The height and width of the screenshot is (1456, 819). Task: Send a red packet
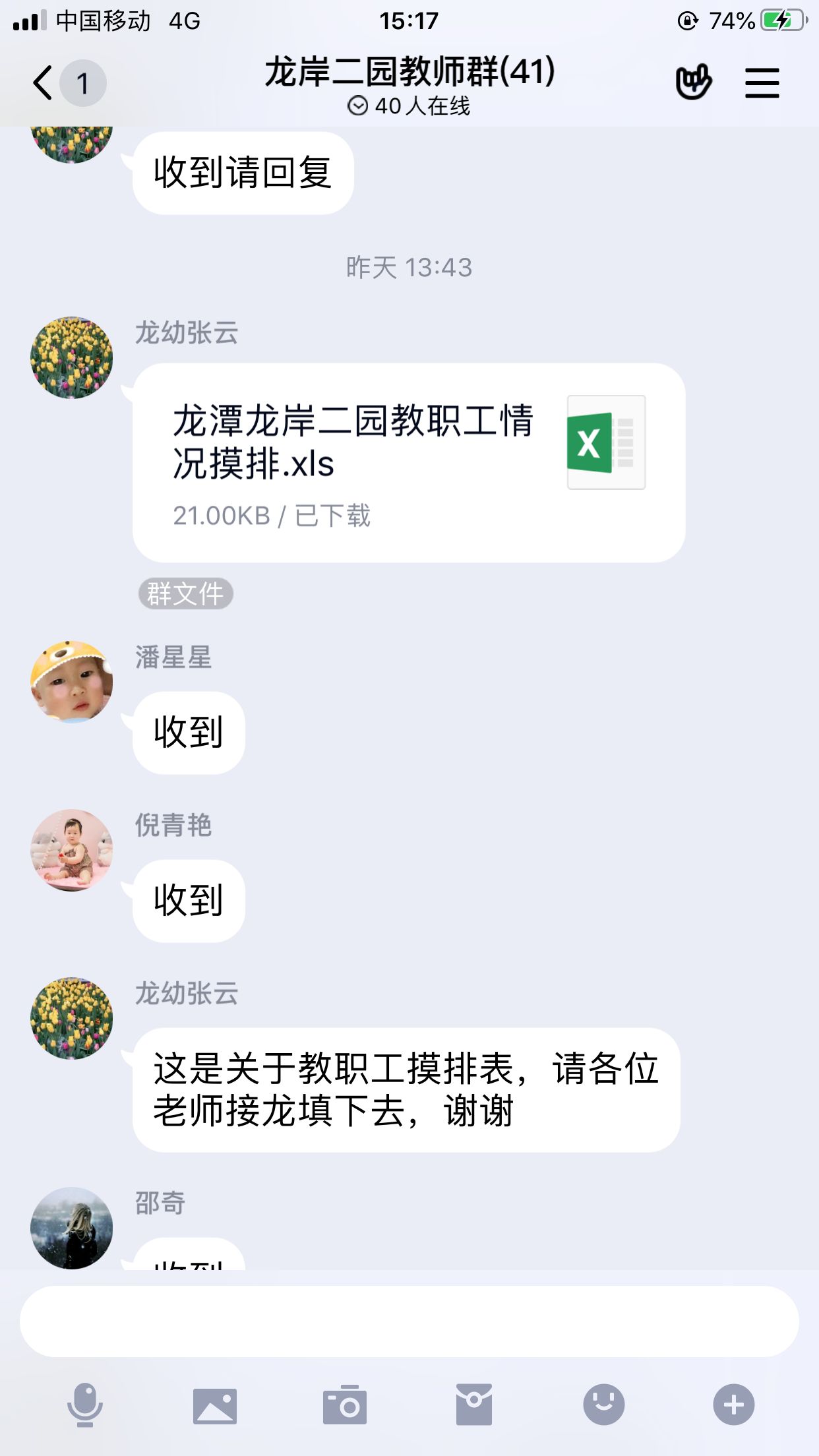tap(473, 1405)
